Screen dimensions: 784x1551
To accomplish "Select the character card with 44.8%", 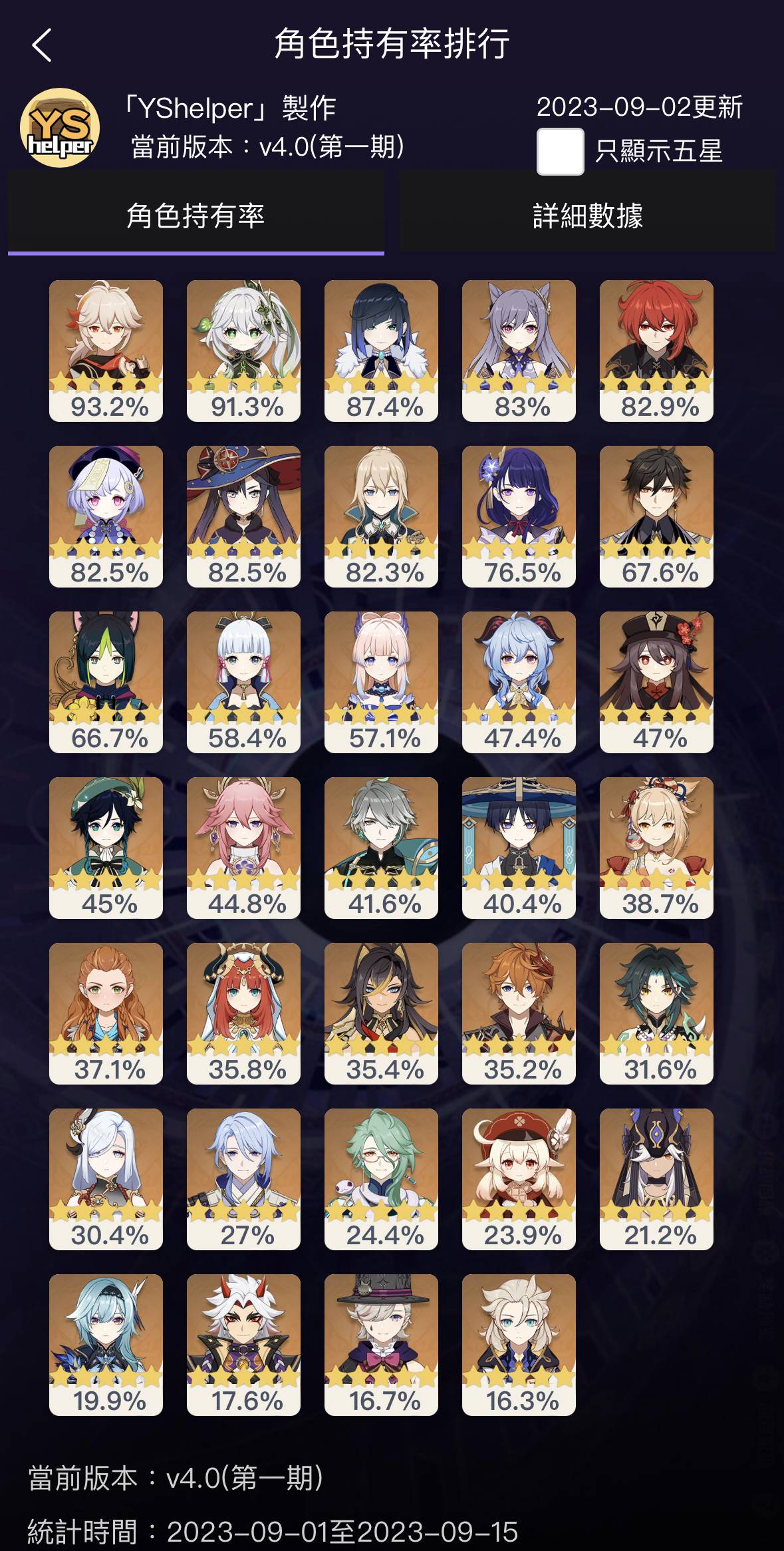I will (244, 847).
